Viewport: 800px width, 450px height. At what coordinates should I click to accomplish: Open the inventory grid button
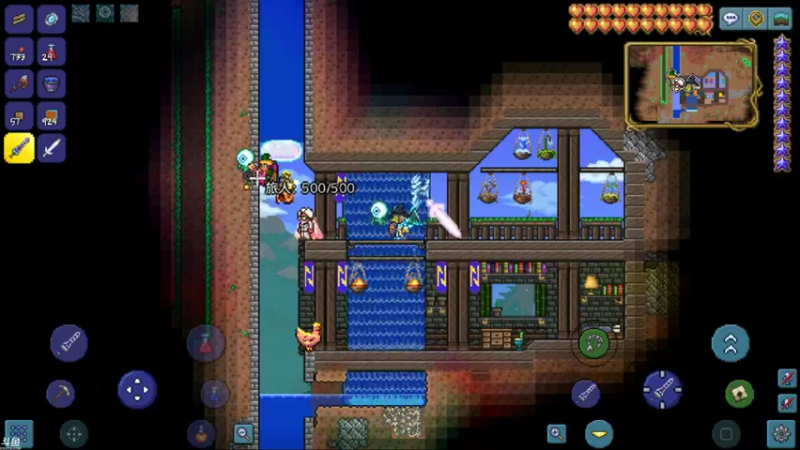click(18, 432)
